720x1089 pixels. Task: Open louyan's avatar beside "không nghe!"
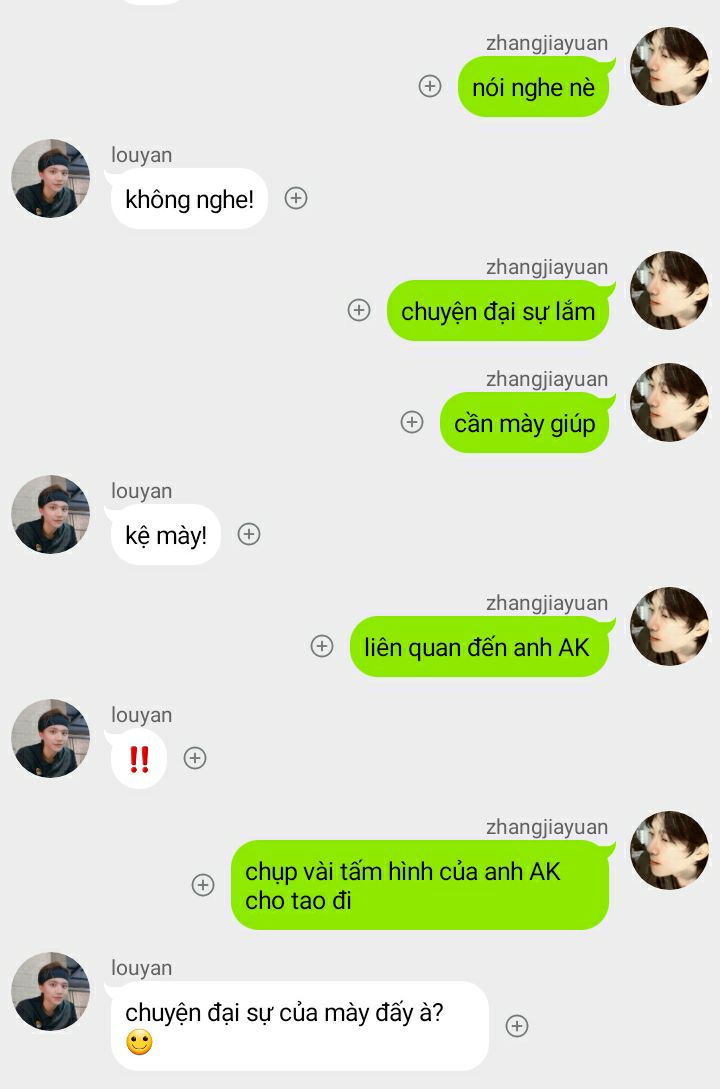(51, 179)
